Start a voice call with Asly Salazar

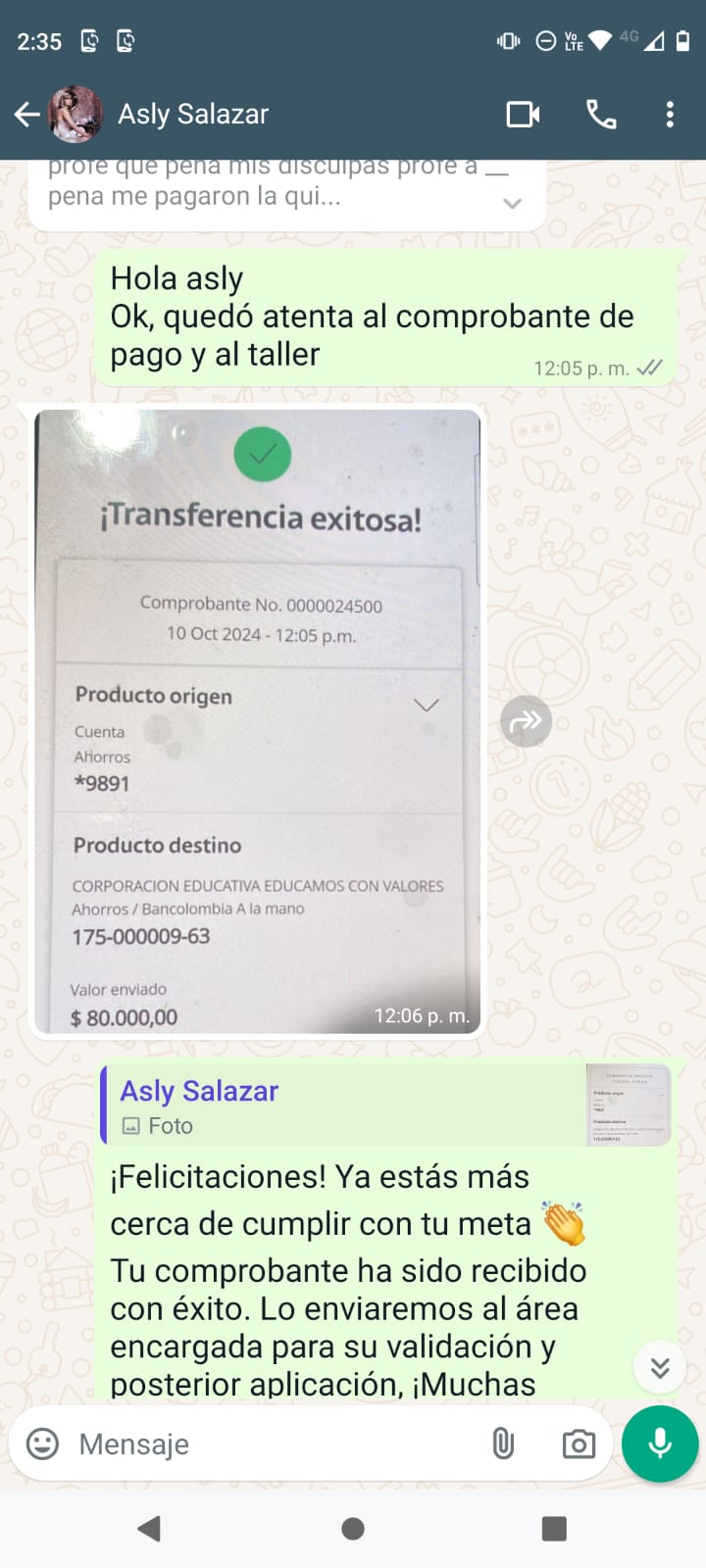[601, 115]
